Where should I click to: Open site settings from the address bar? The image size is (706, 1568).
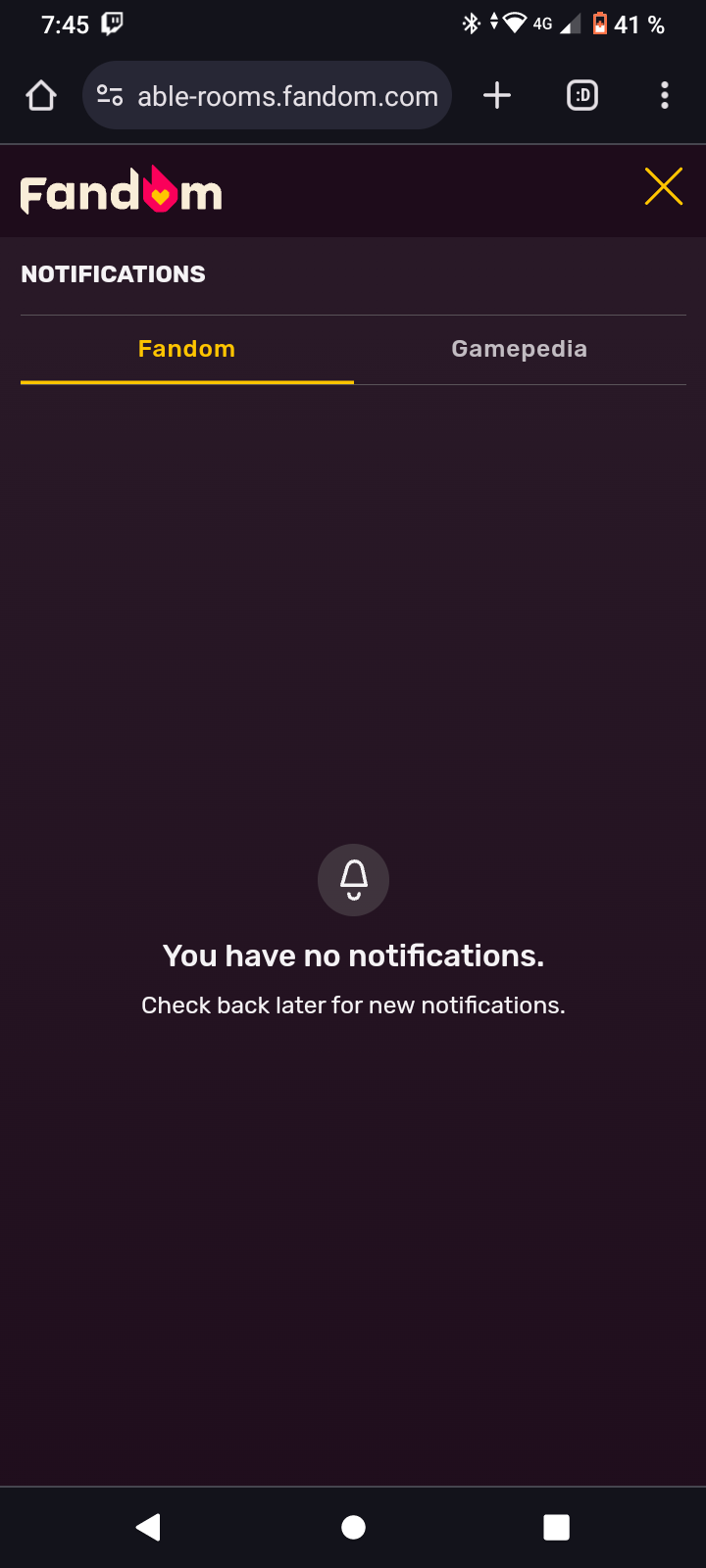click(110, 95)
